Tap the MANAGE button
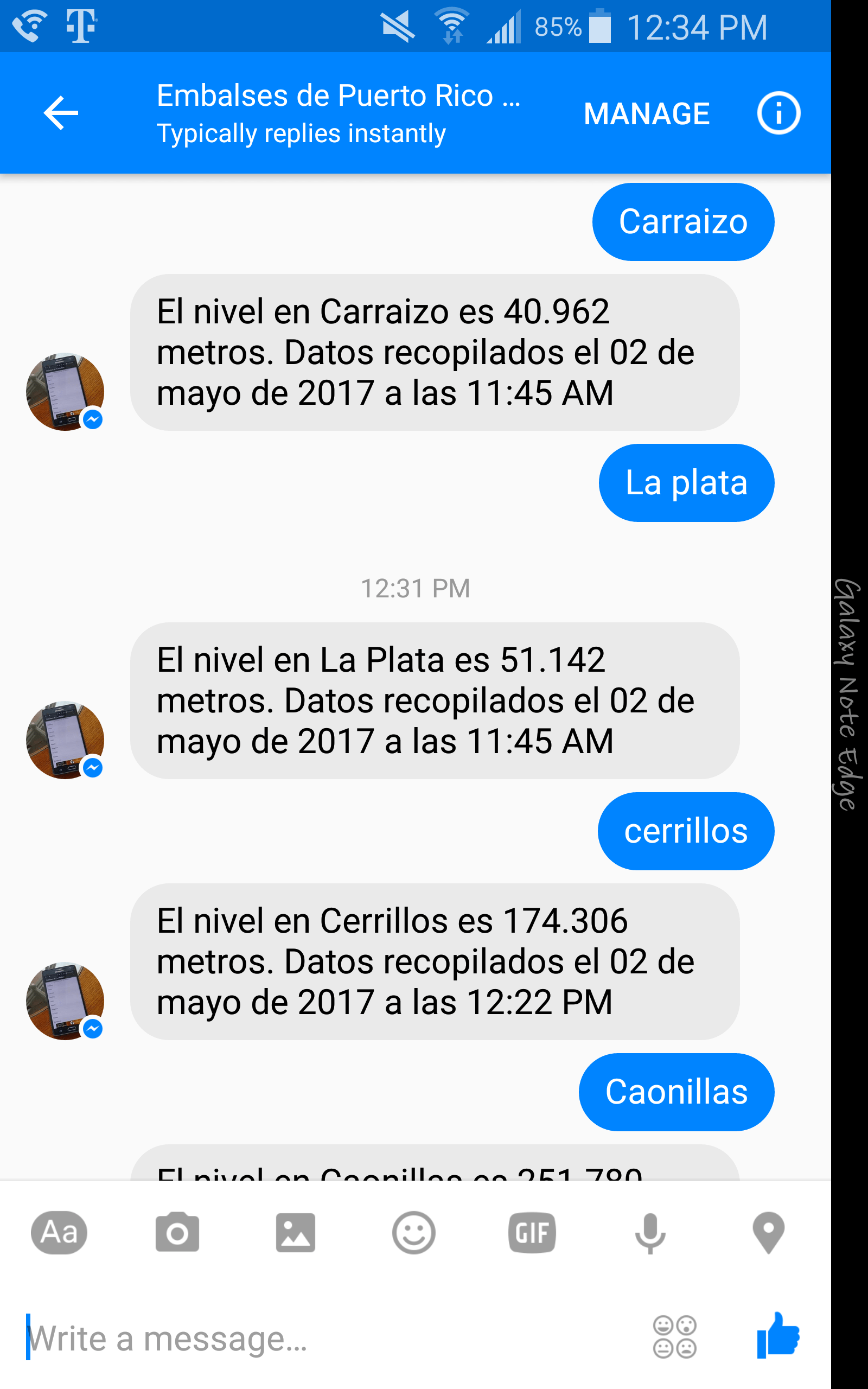This screenshot has width=868, height=1389. click(x=647, y=113)
